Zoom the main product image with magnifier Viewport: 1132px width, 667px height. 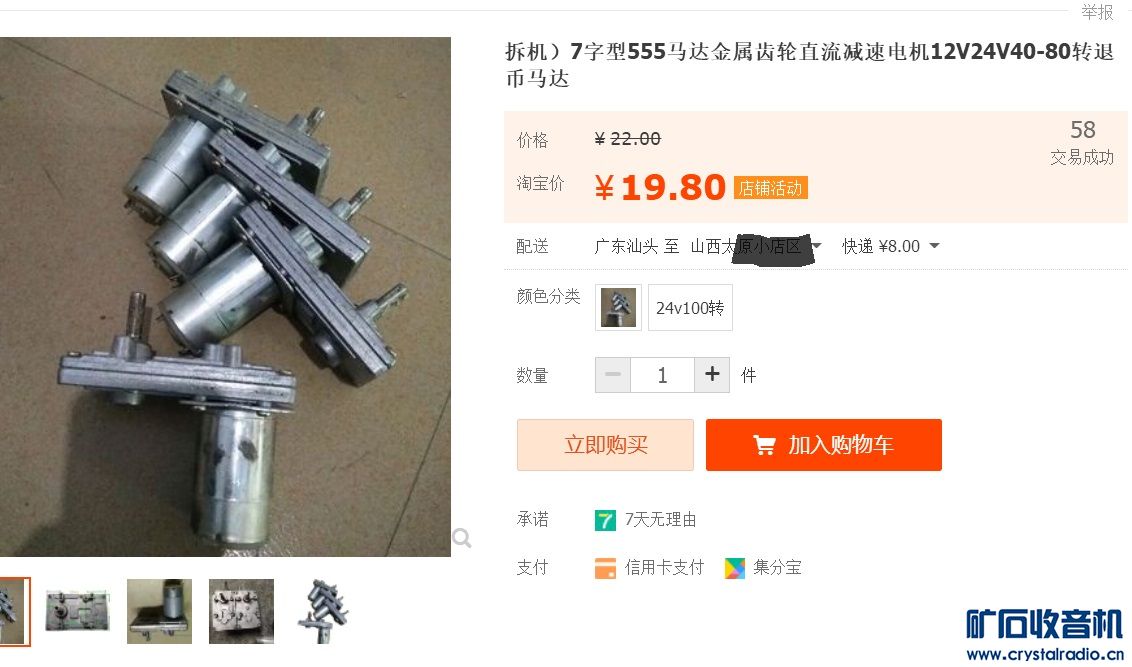[x=462, y=538]
